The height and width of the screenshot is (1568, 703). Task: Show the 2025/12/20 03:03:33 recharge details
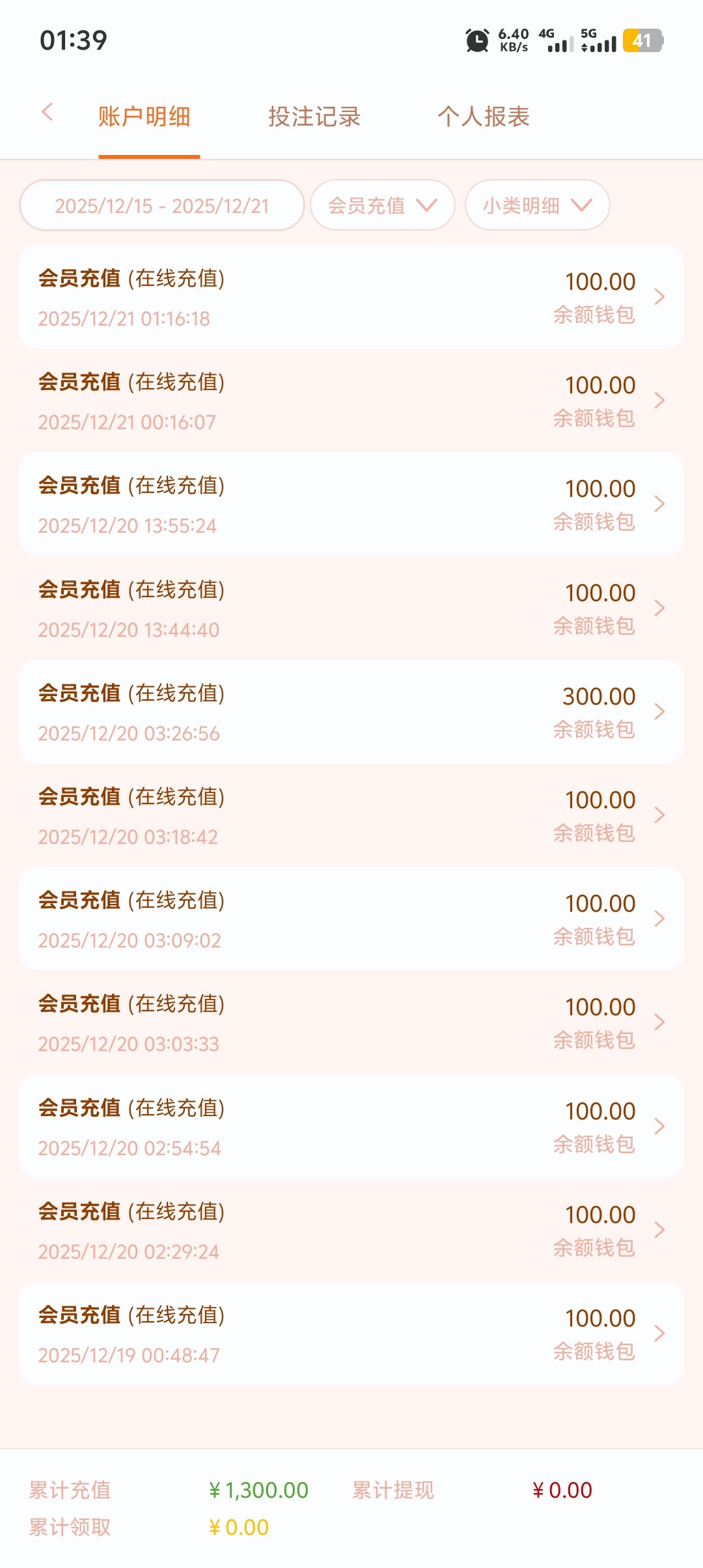pos(351,1022)
